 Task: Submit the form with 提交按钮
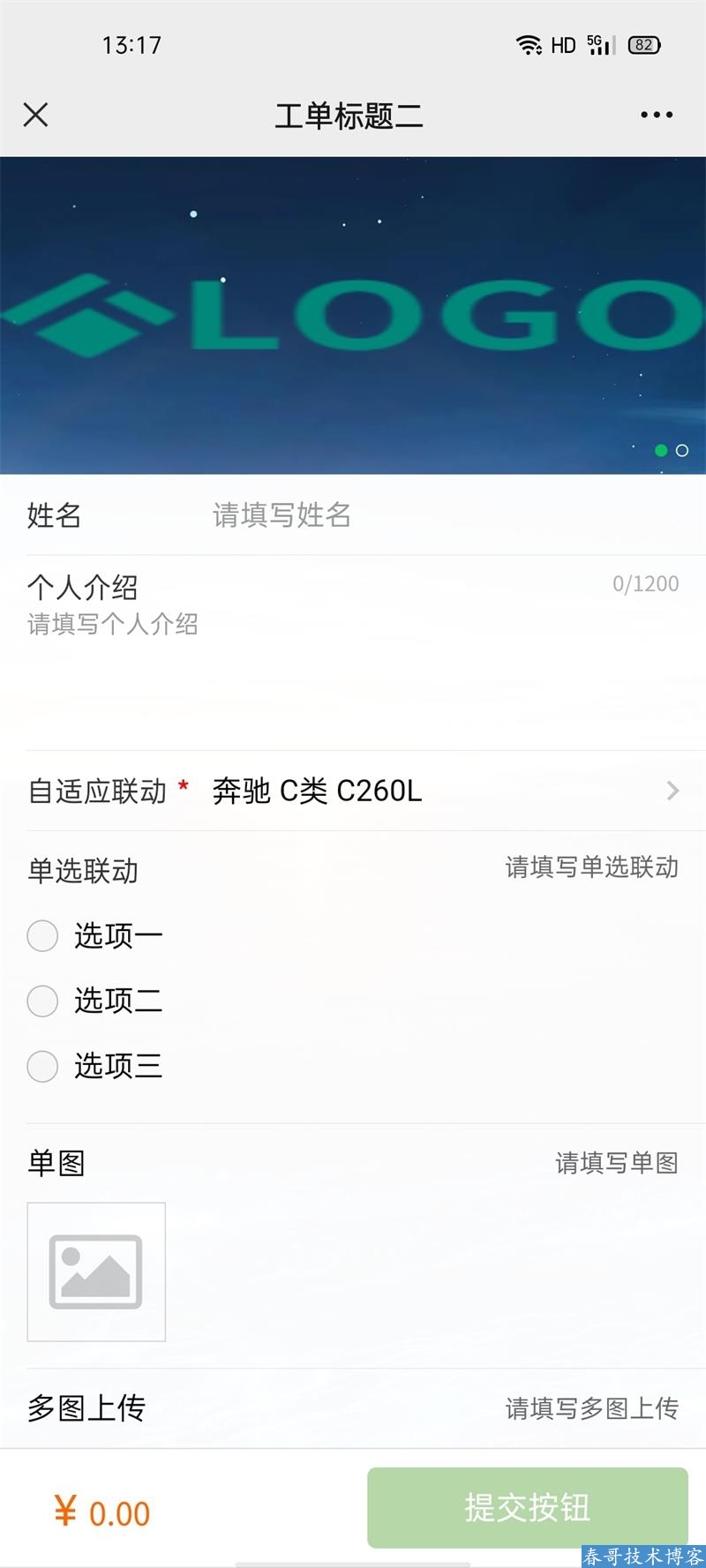(x=527, y=1507)
